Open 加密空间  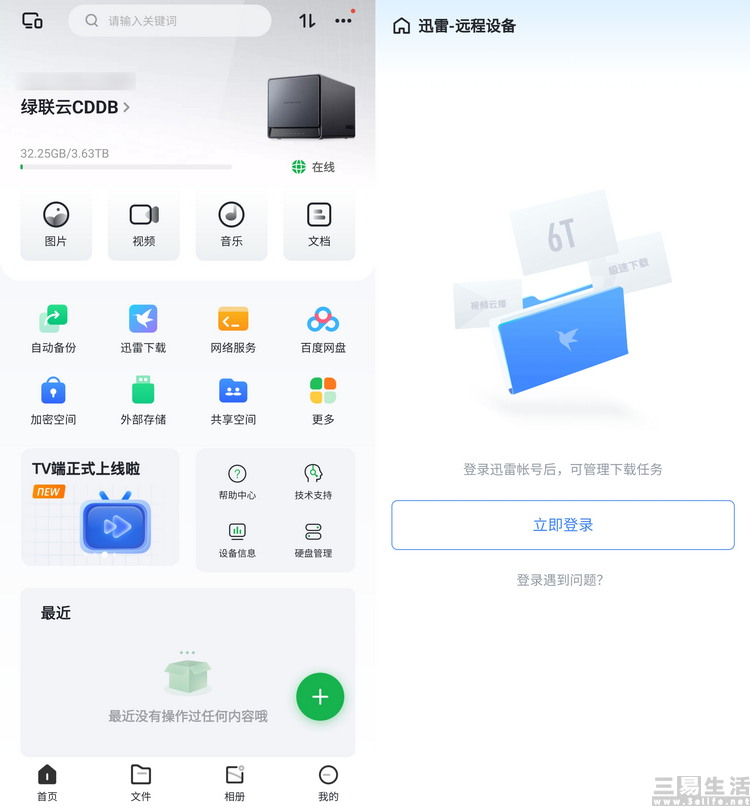pos(53,401)
